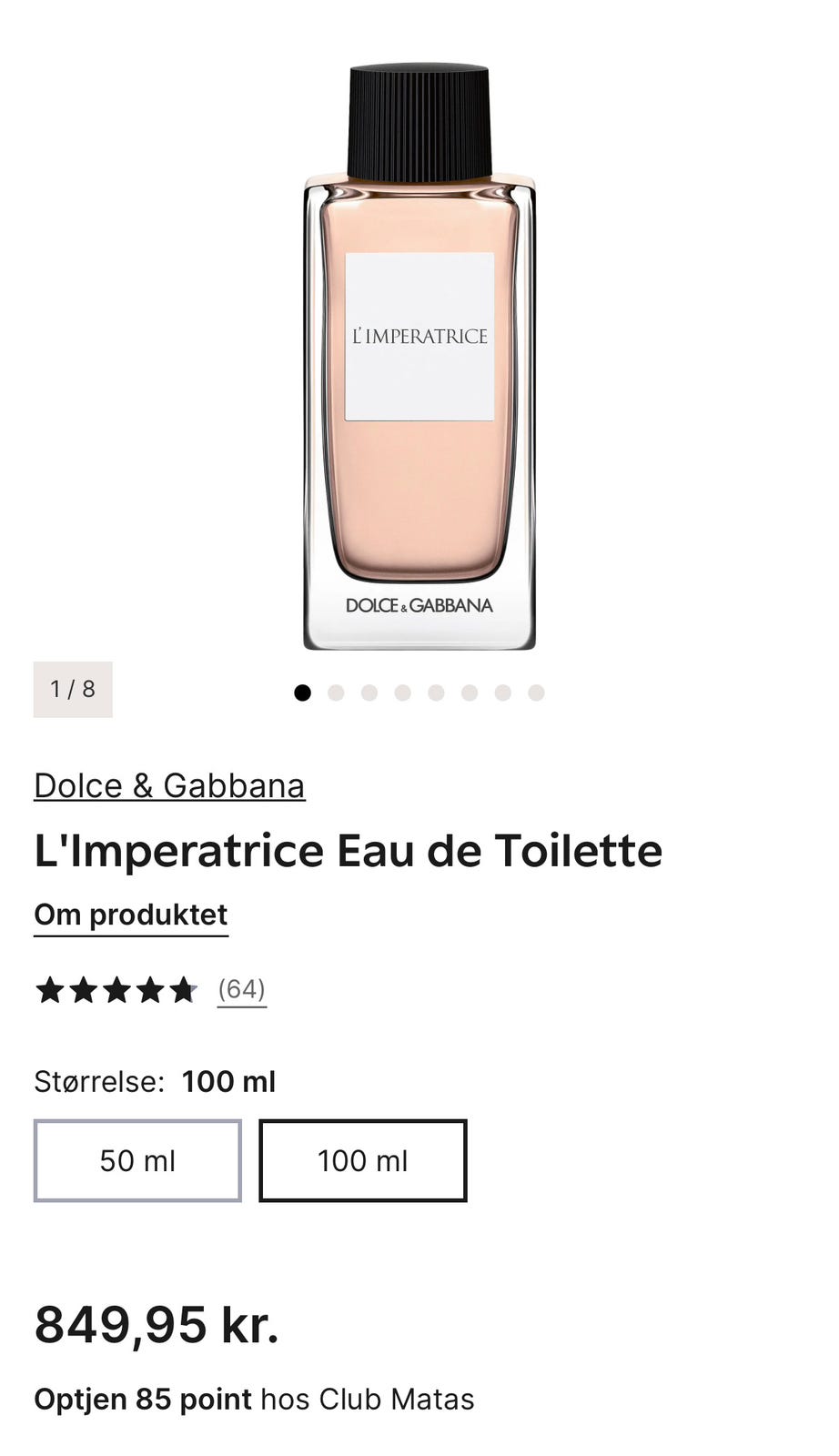
Task: Choose the sixth carousel dot
Action: (x=470, y=693)
